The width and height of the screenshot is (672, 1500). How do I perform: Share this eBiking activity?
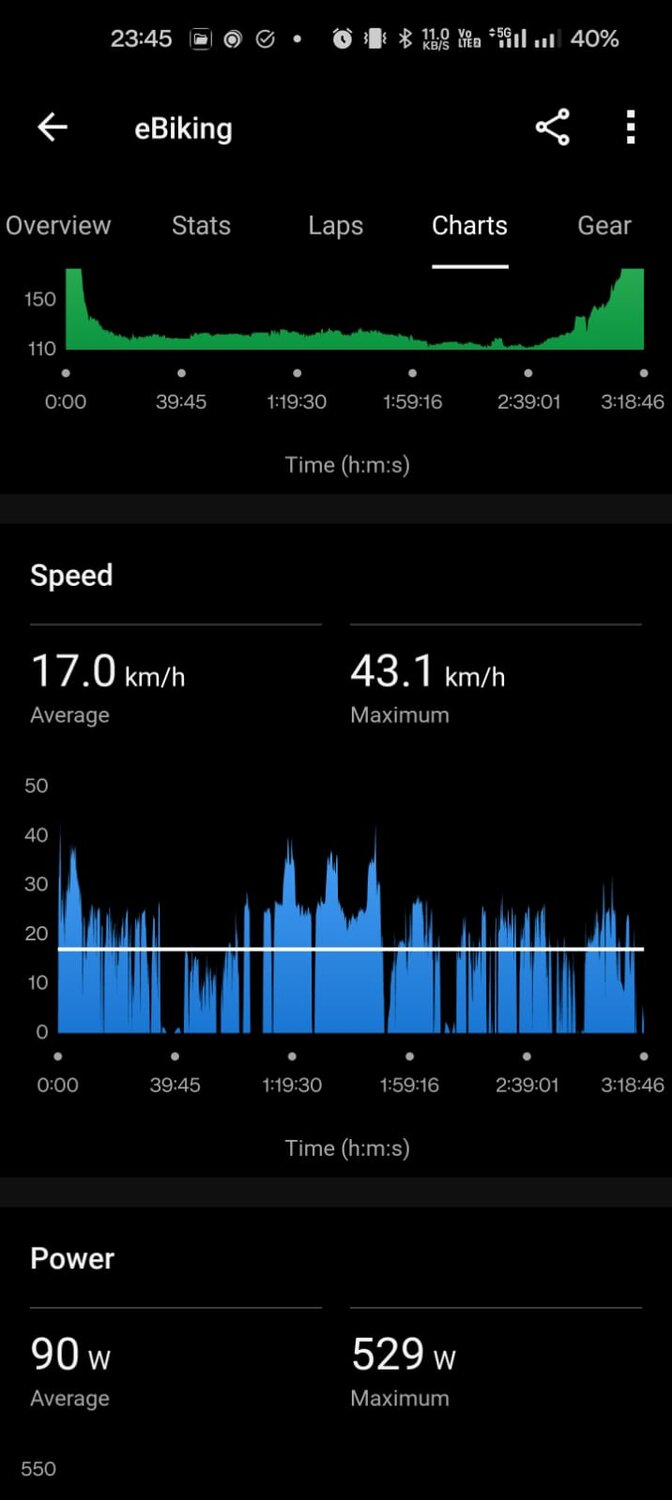552,127
